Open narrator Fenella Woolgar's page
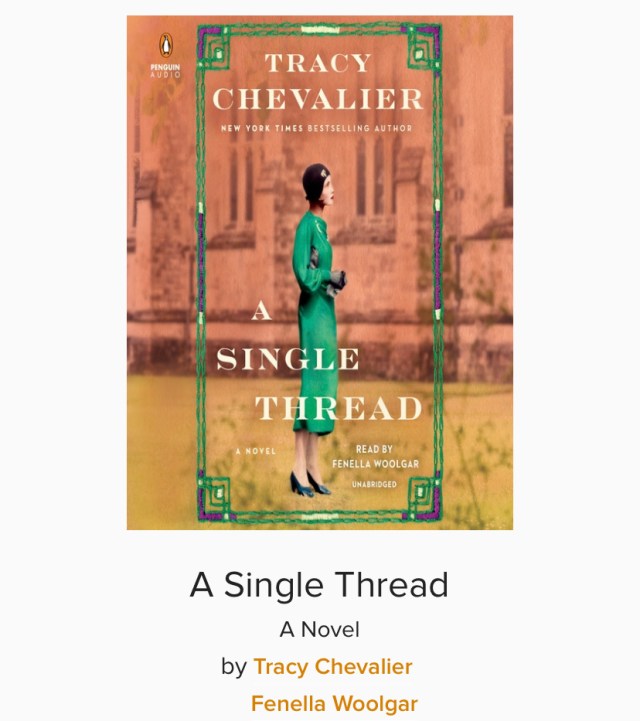The height and width of the screenshot is (721, 640). (x=333, y=703)
